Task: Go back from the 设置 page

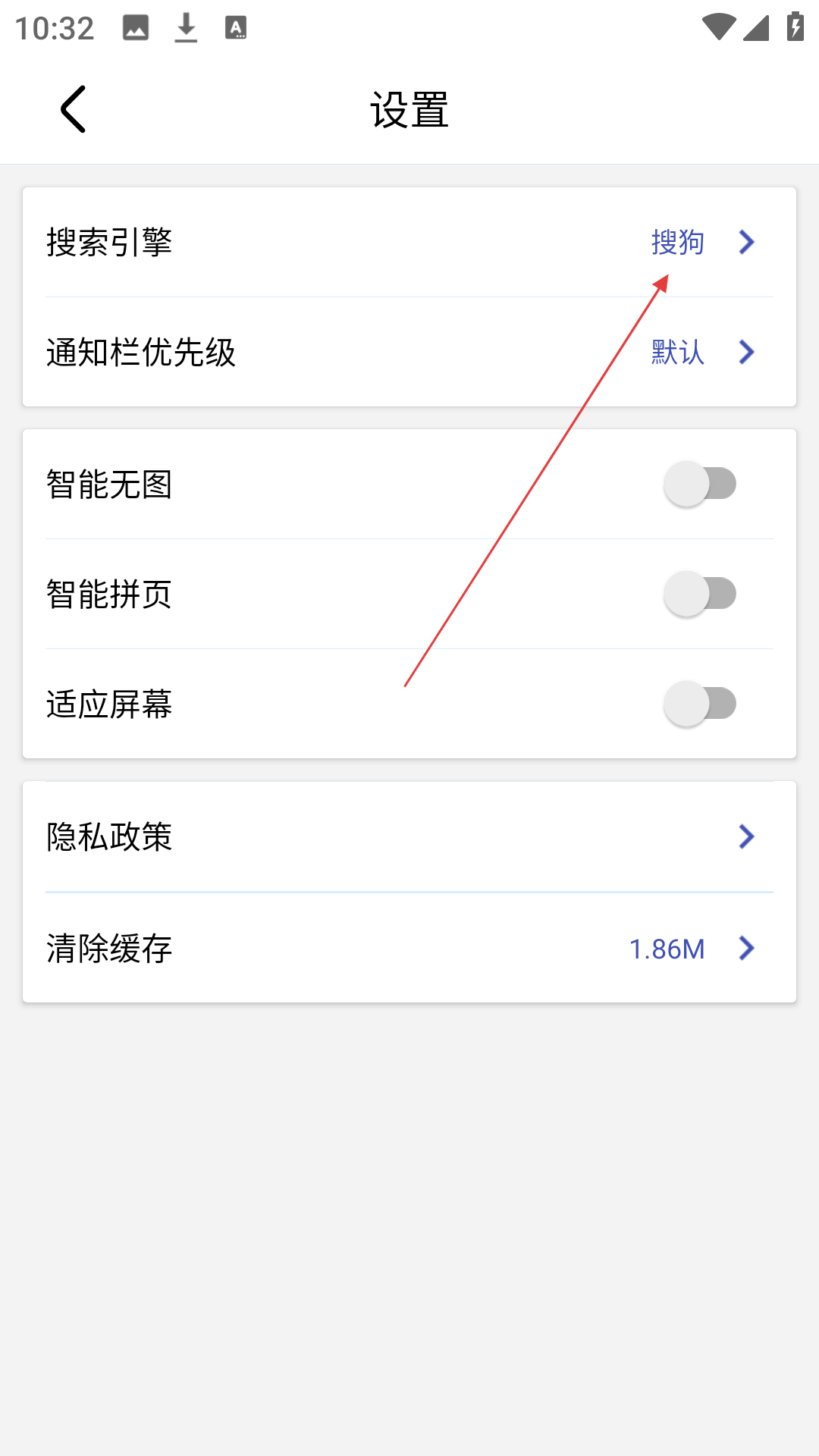Action: [x=74, y=109]
